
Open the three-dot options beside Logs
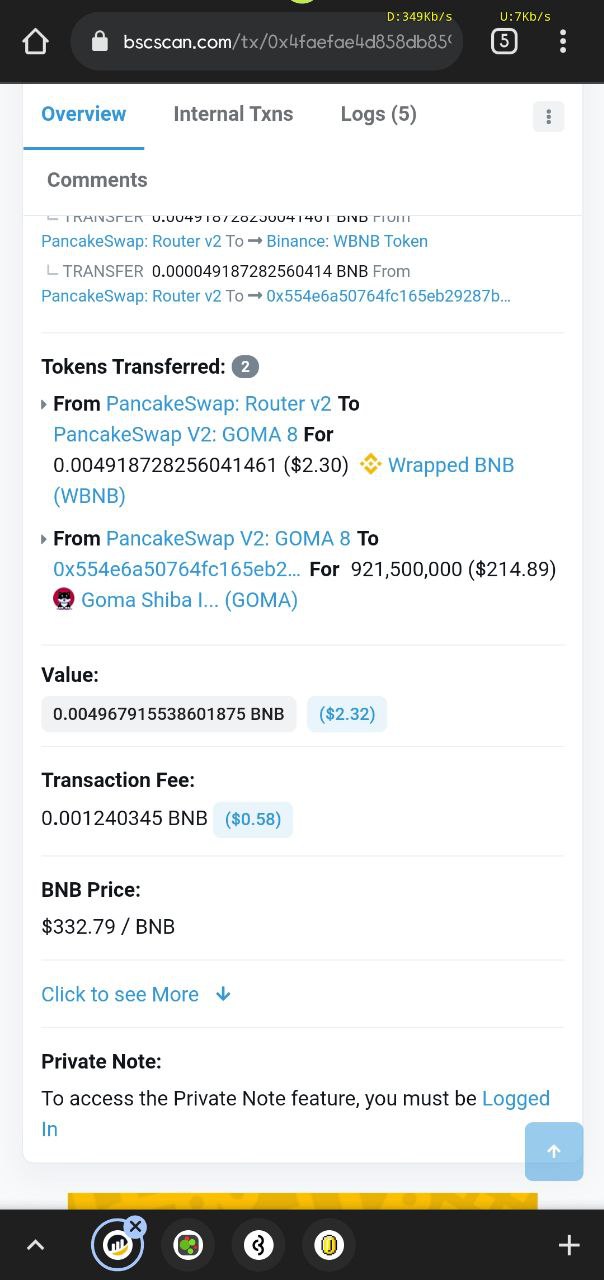click(x=548, y=116)
